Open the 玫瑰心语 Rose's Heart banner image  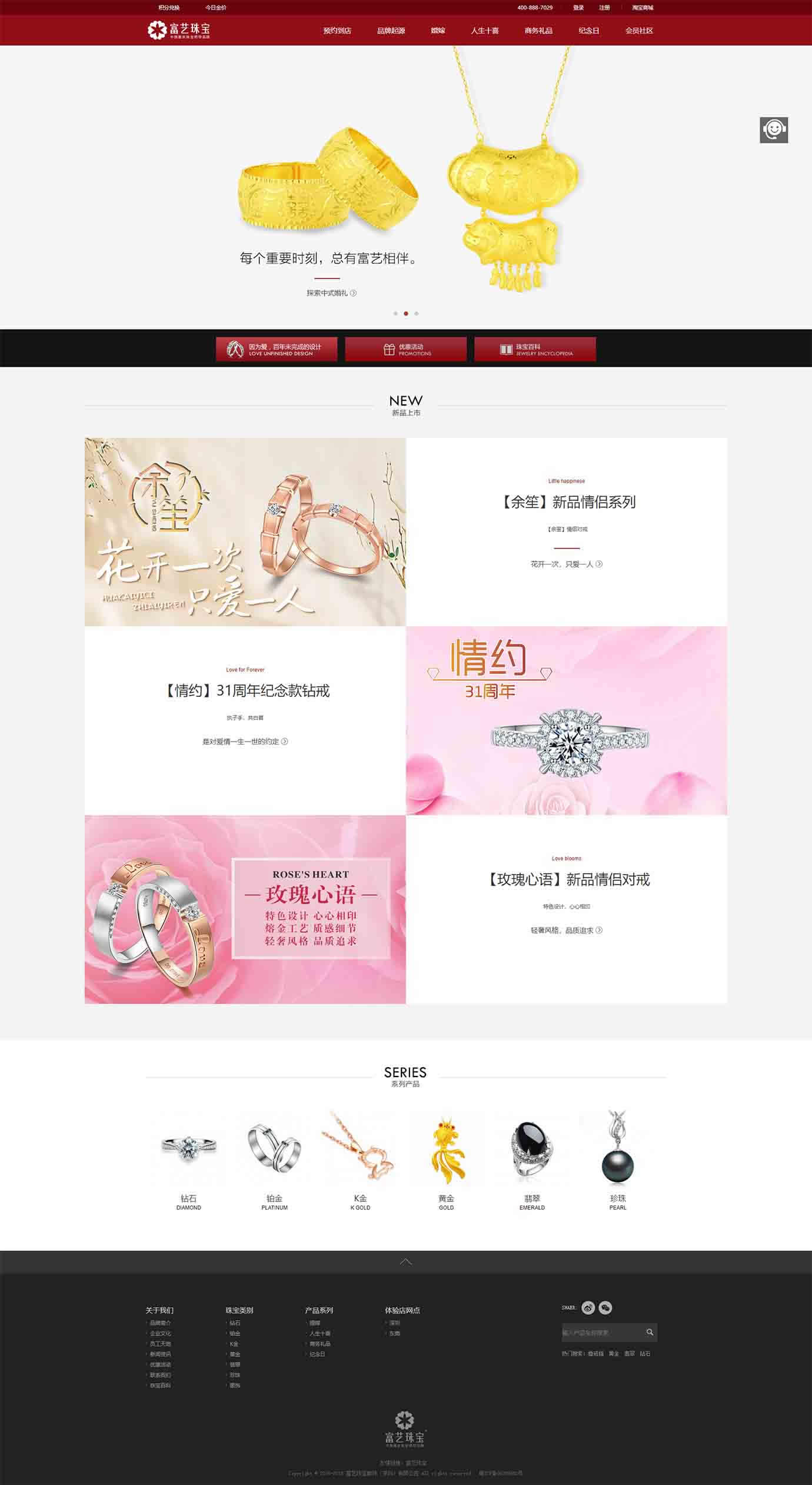(245, 909)
